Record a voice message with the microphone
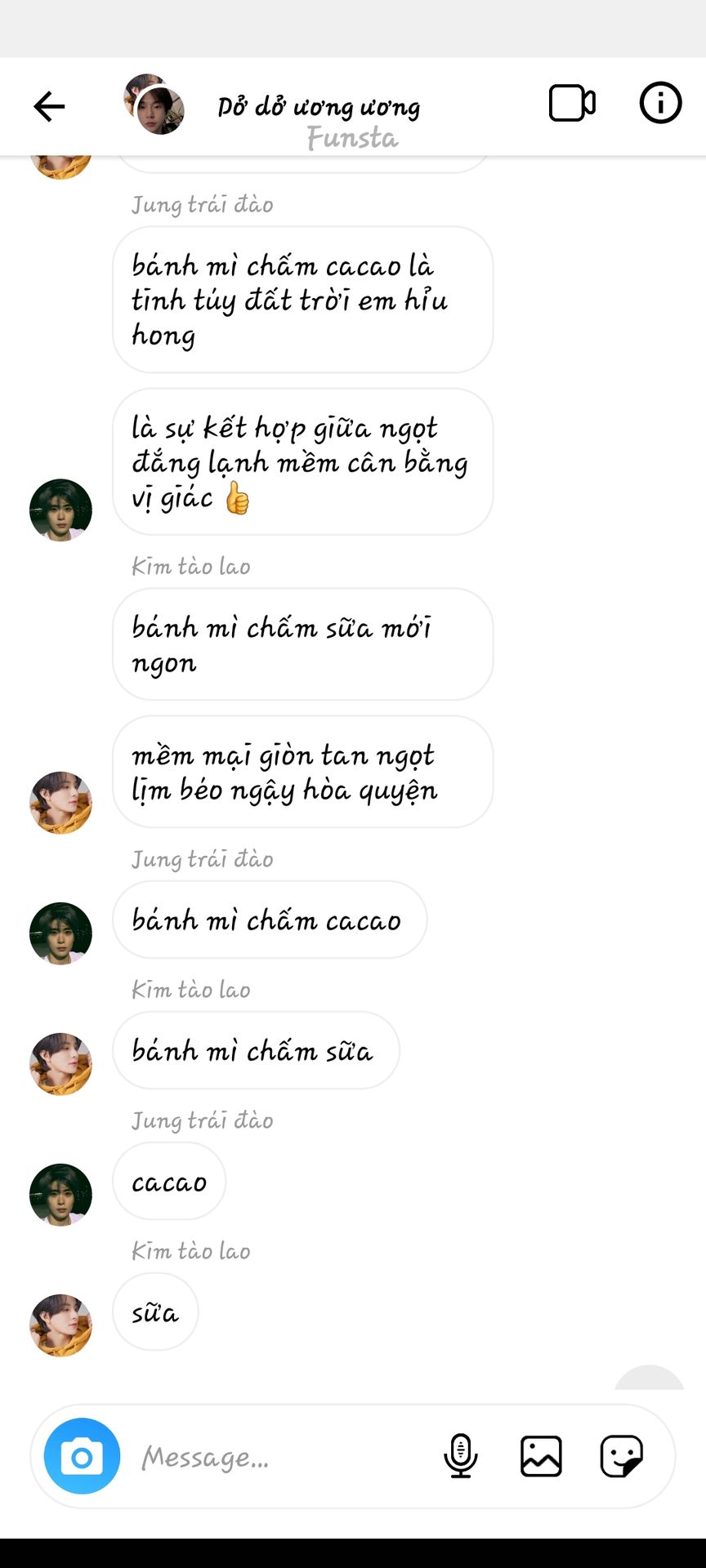706x1568 pixels. tap(460, 1456)
